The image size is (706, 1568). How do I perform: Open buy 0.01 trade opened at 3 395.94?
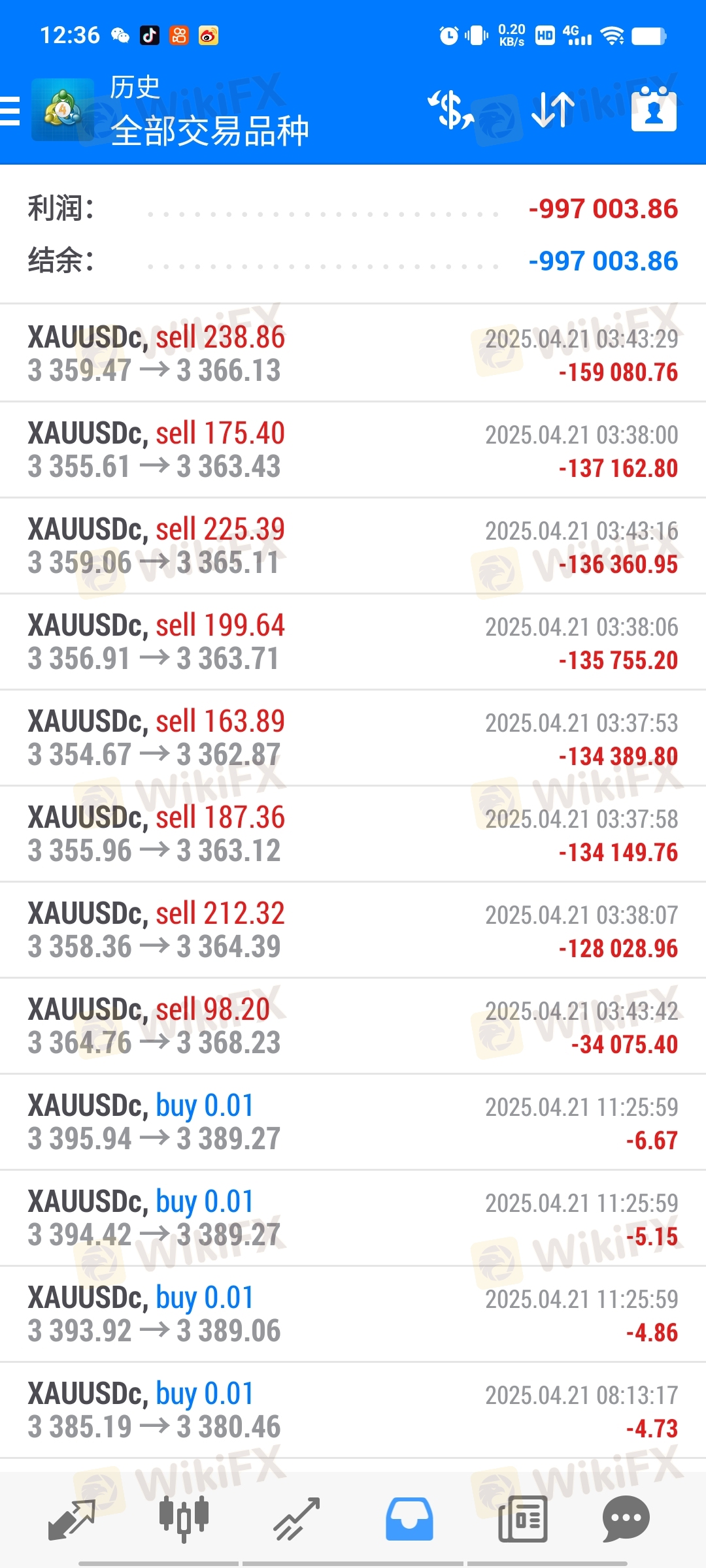pos(353,1122)
